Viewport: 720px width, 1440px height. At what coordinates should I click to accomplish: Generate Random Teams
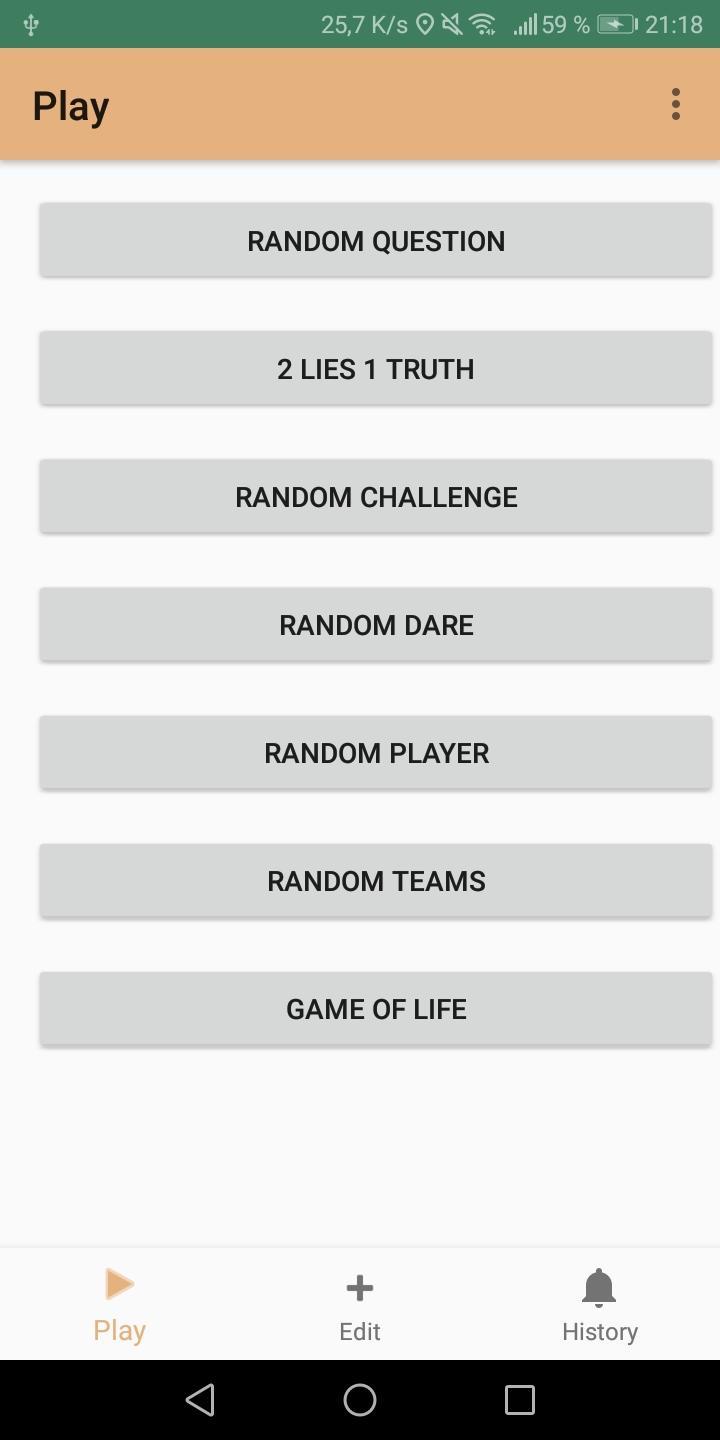tap(376, 881)
